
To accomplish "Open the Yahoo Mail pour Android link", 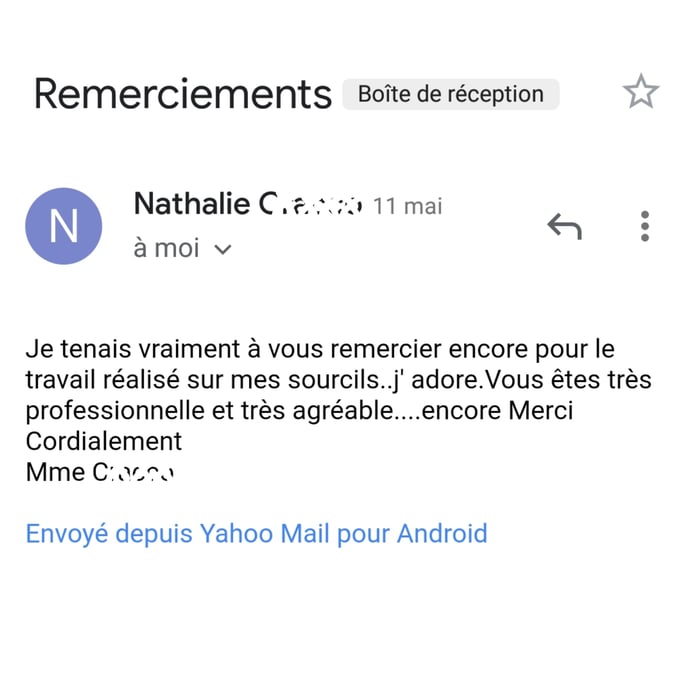I will (x=256, y=533).
